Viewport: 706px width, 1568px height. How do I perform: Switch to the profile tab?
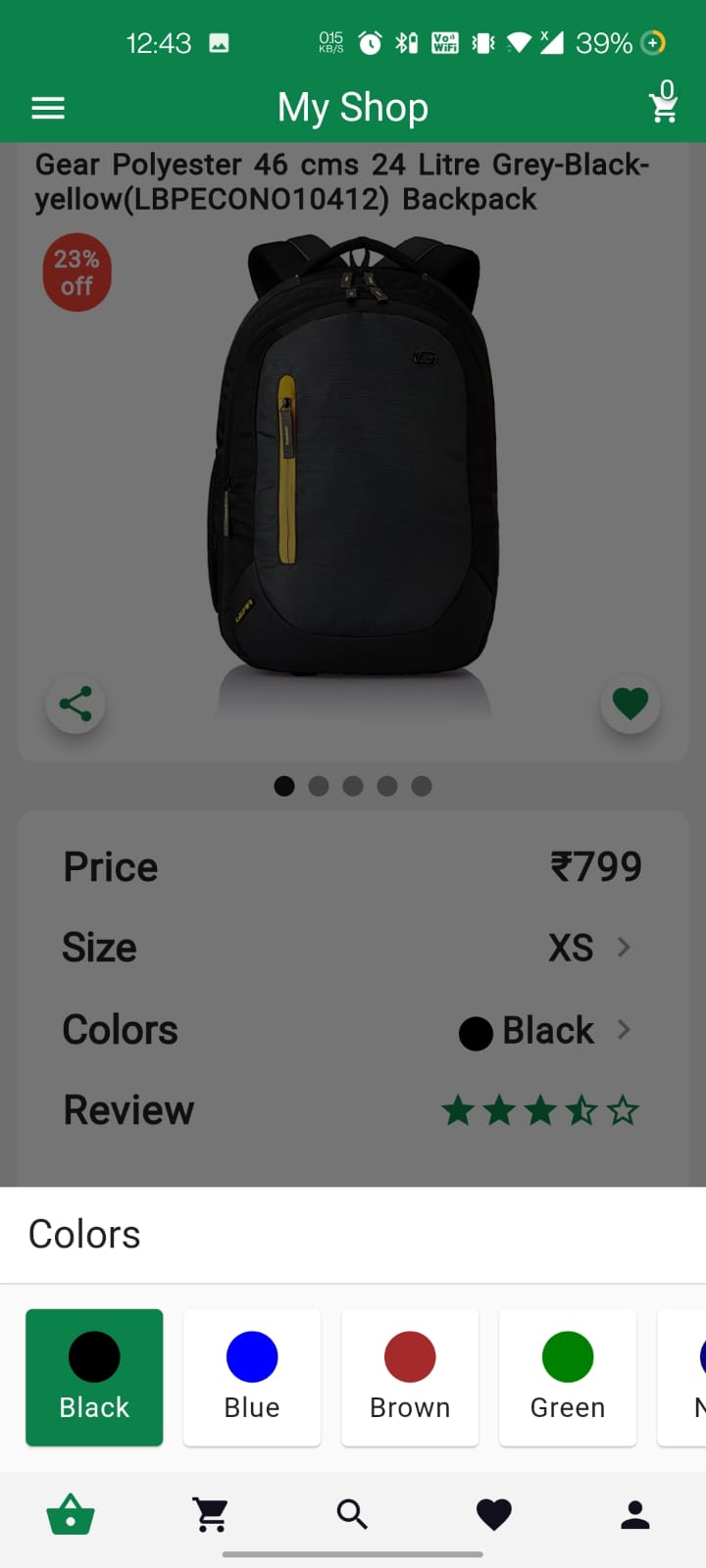coord(635,1514)
